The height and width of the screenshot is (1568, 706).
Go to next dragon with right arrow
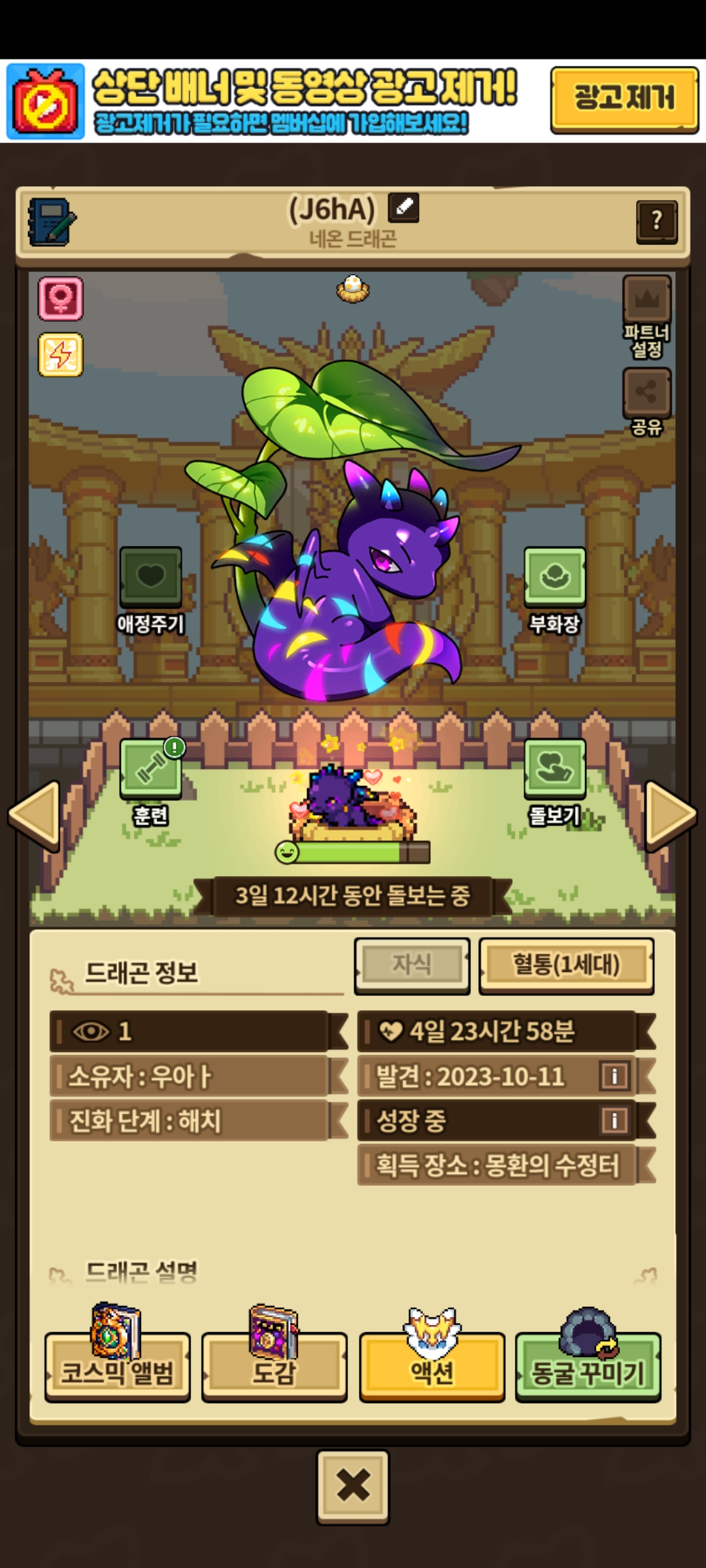(x=671, y=815)
